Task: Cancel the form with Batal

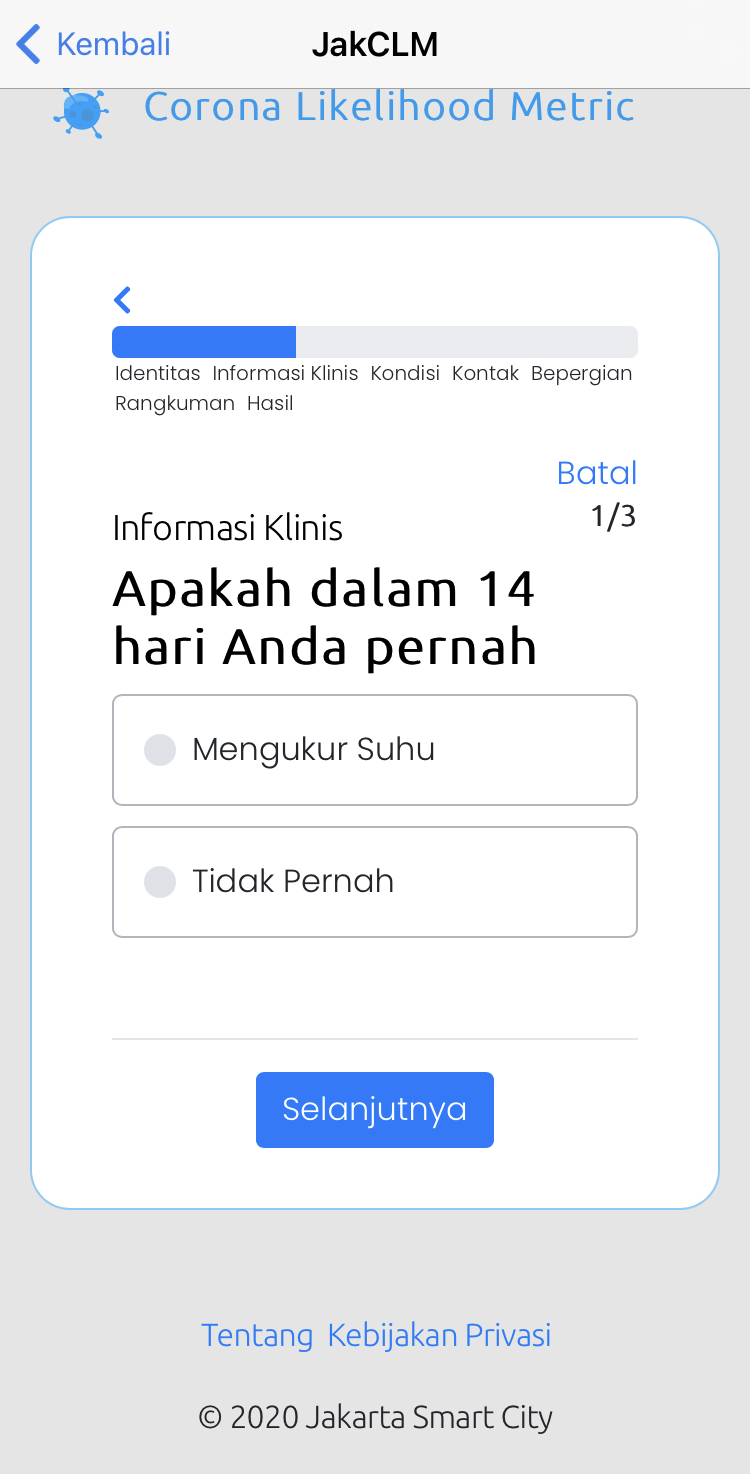Action: [597, 473]
